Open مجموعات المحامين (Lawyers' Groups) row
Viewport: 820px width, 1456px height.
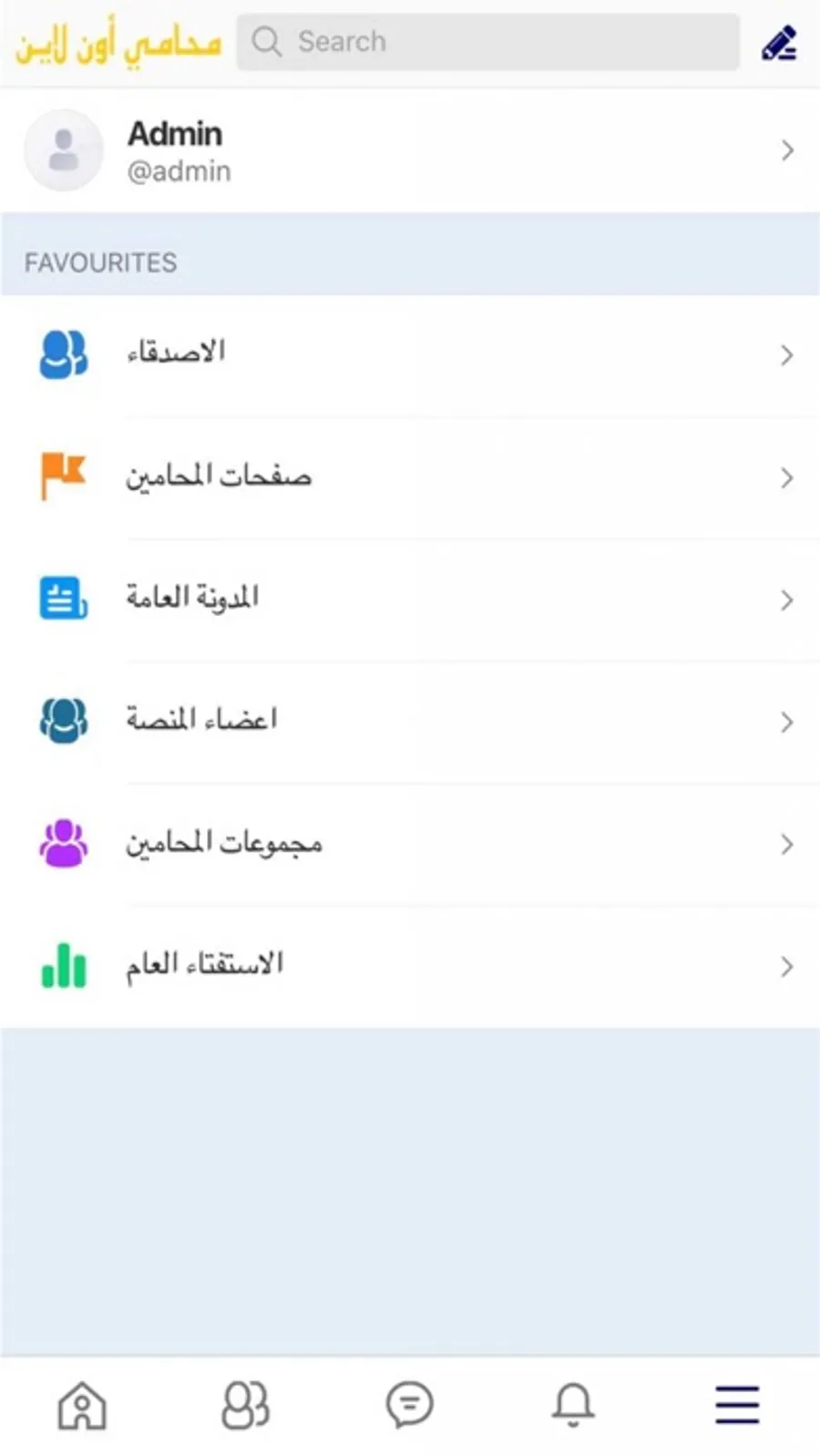(410, 844)
